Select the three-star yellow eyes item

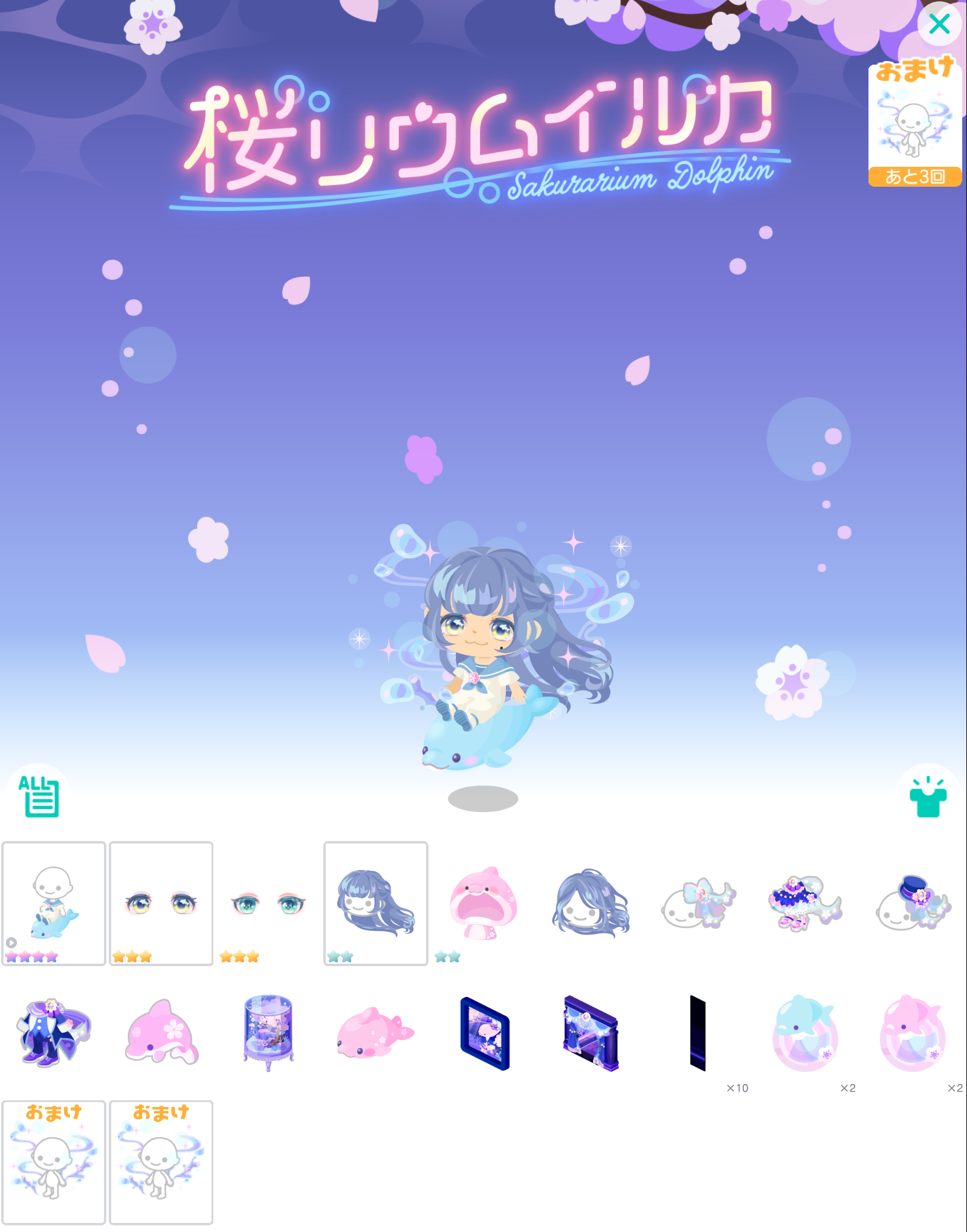click(161, 903)
